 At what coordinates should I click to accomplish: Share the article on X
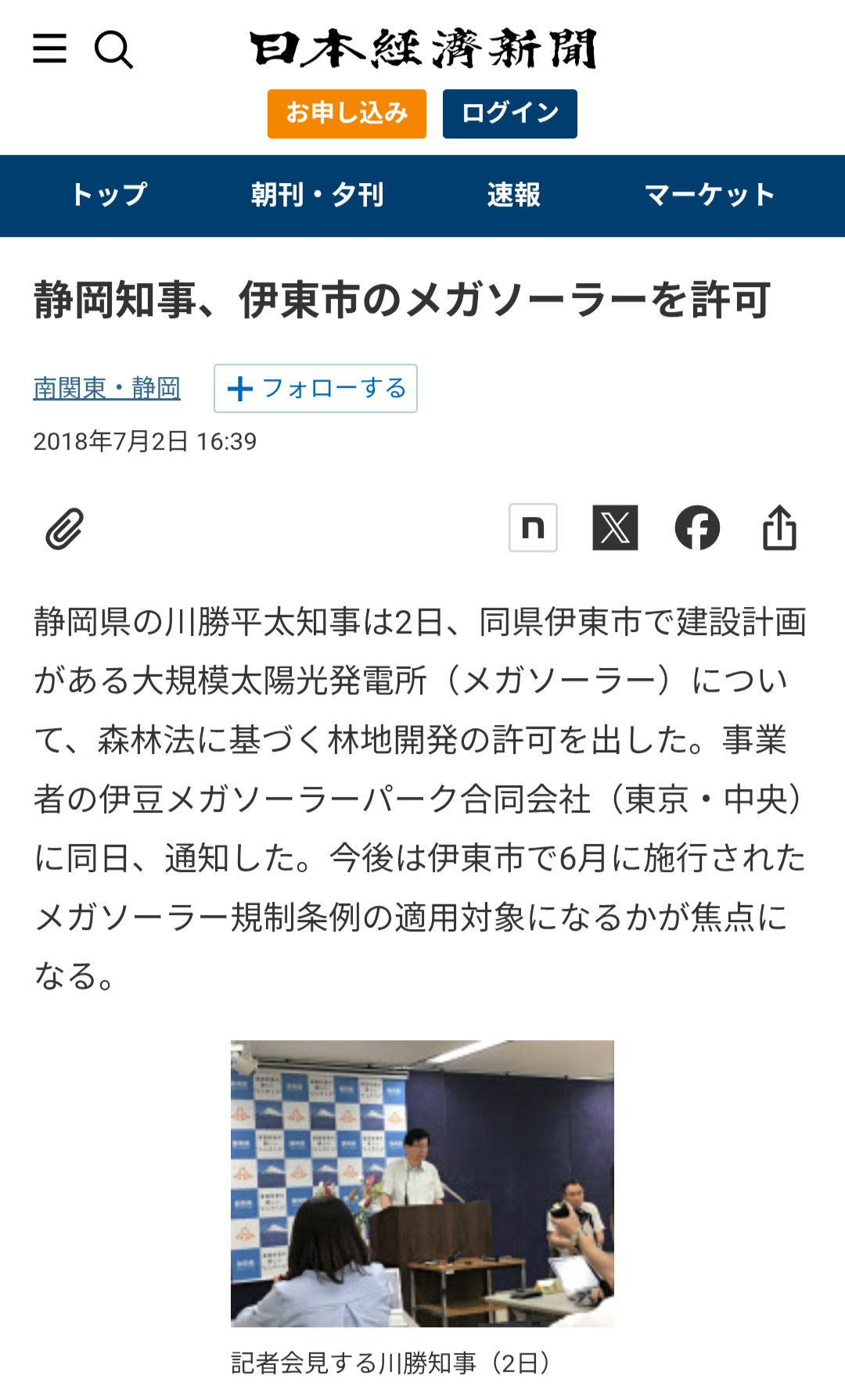pyautogui.click(x=615, y=528)
